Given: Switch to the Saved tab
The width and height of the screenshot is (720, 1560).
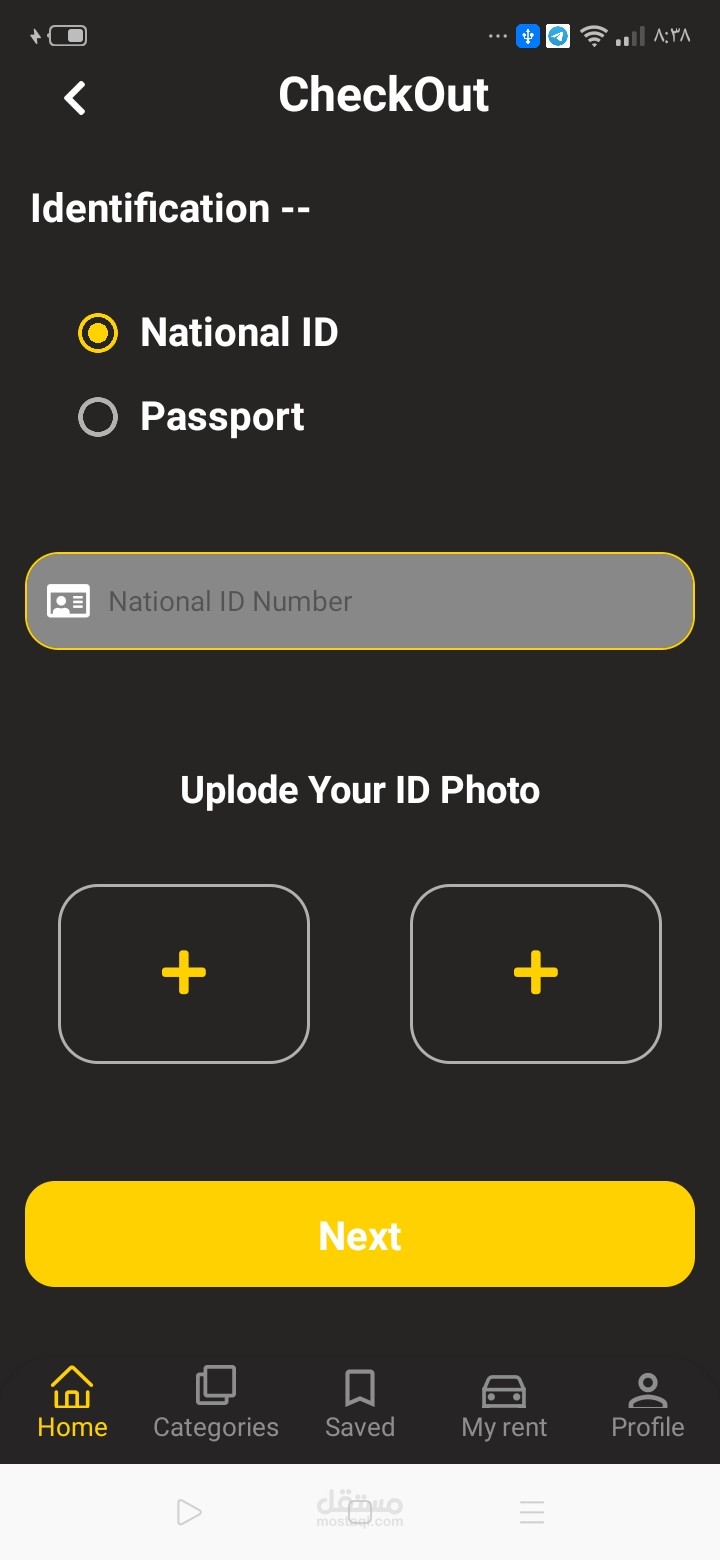Looking at the screenshot, I should tap(360, 1403).
